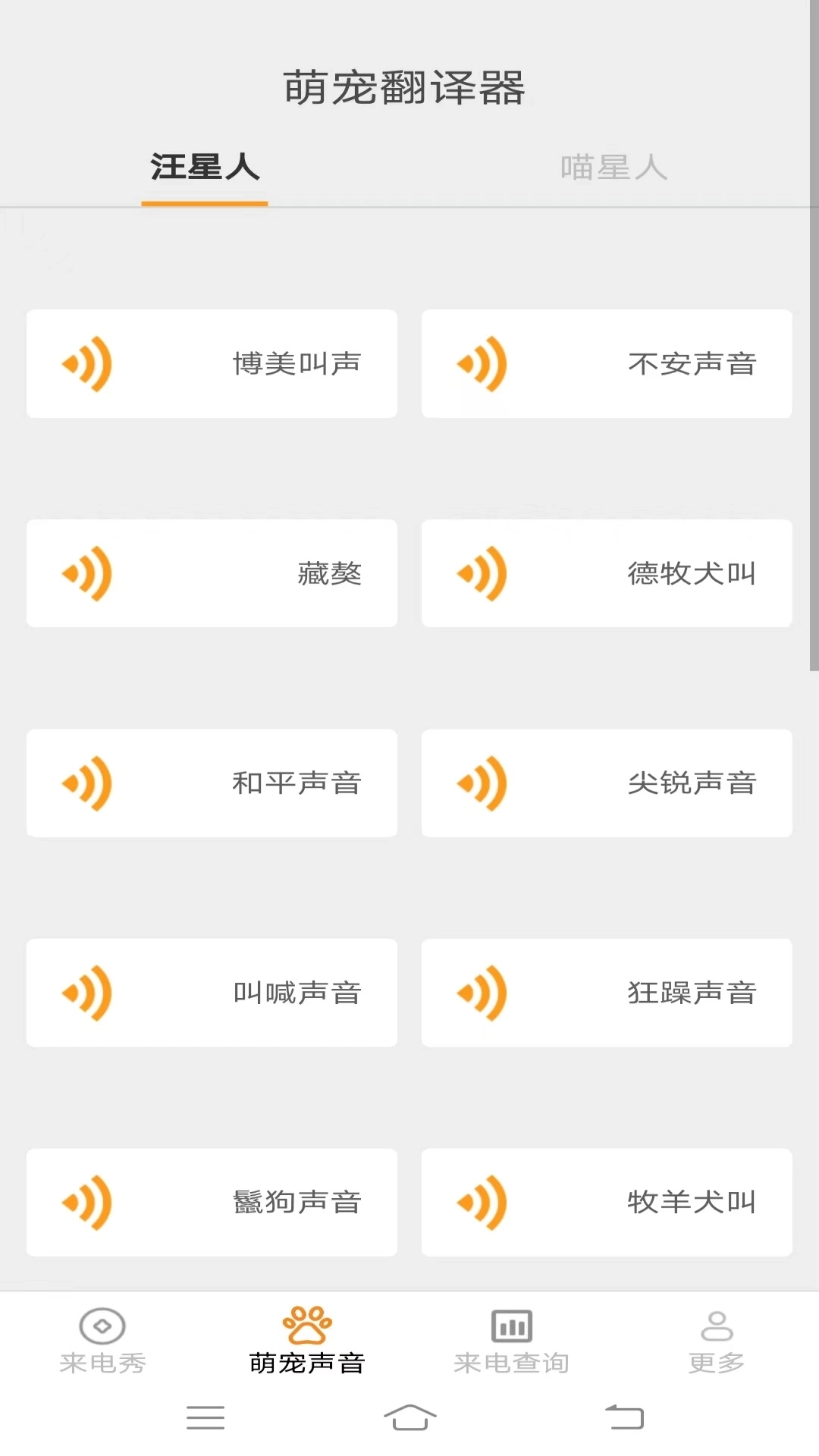Play the 博美叫声 speaker icon
Viewport: 819px width, 1456px height.
point(86,363)
